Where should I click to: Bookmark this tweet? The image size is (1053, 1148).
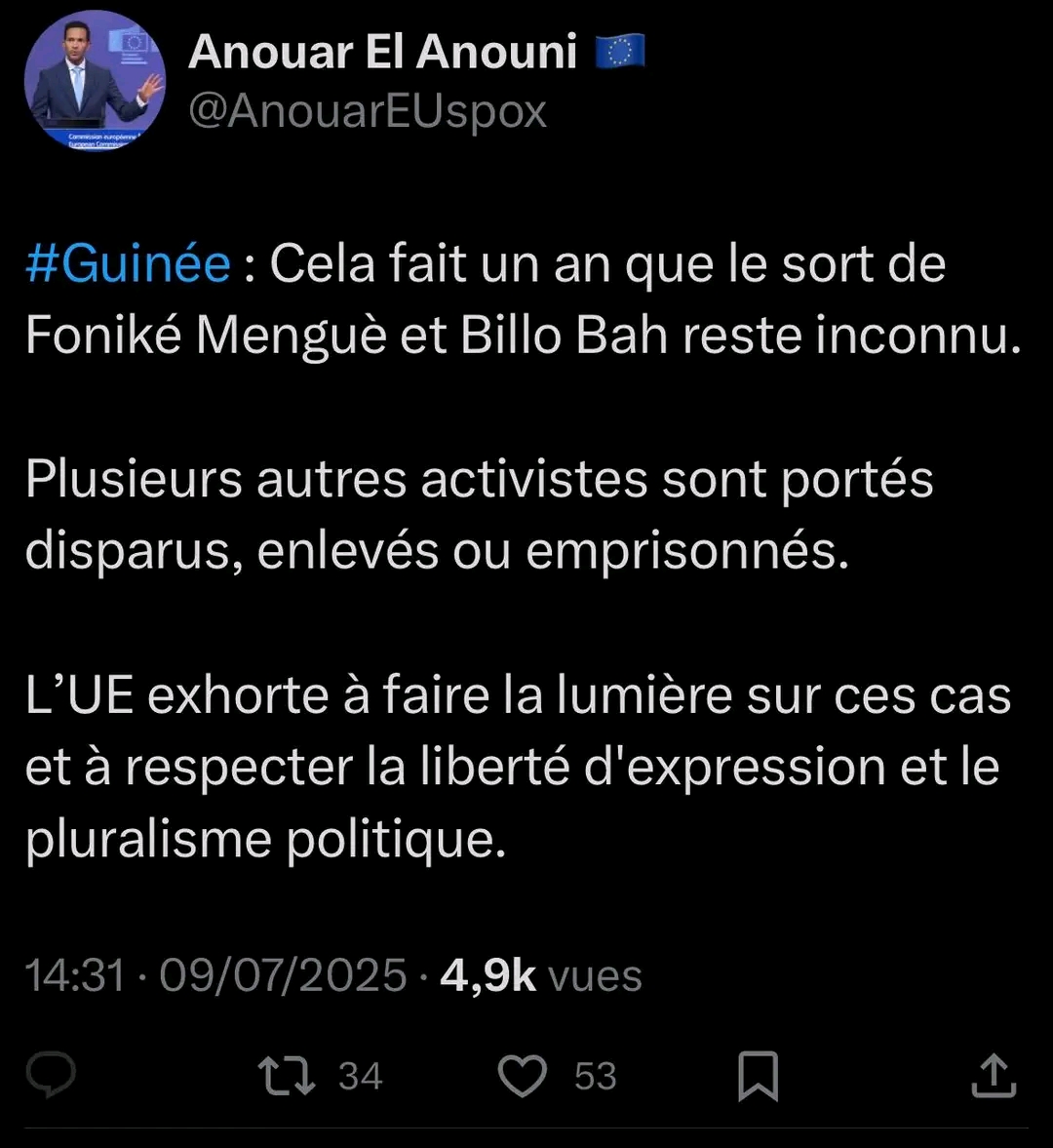758,1076
